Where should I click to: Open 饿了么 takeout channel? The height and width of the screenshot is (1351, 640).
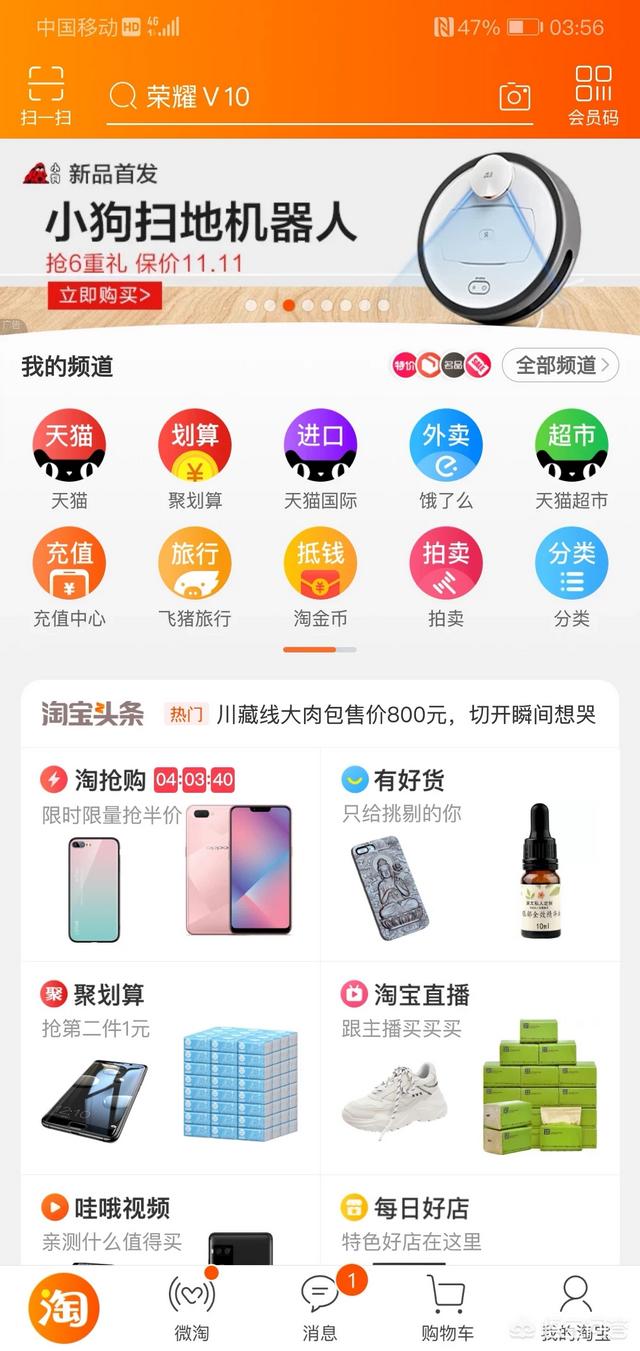[x=445, y=460]
